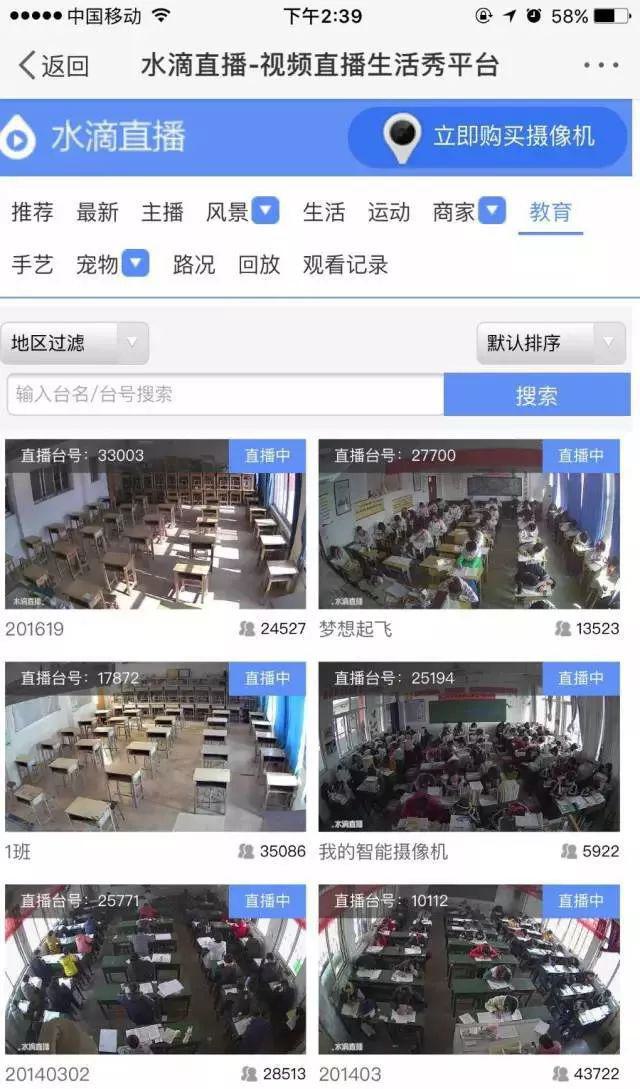Expand the 商家 dropdown arrow

pos(492,211)
